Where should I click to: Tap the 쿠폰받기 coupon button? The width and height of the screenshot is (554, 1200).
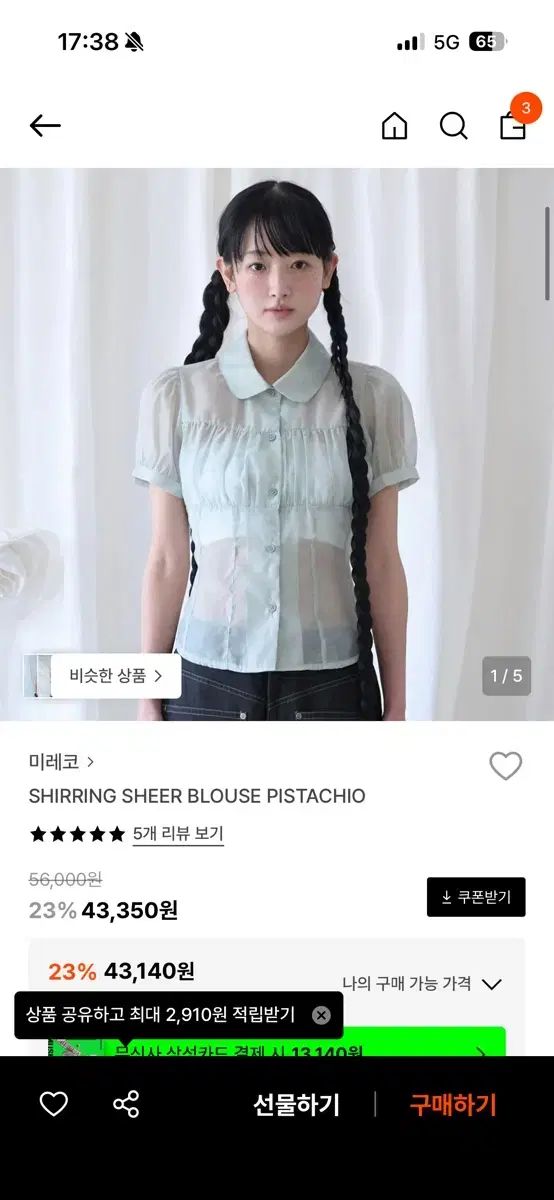click(476, 897)
